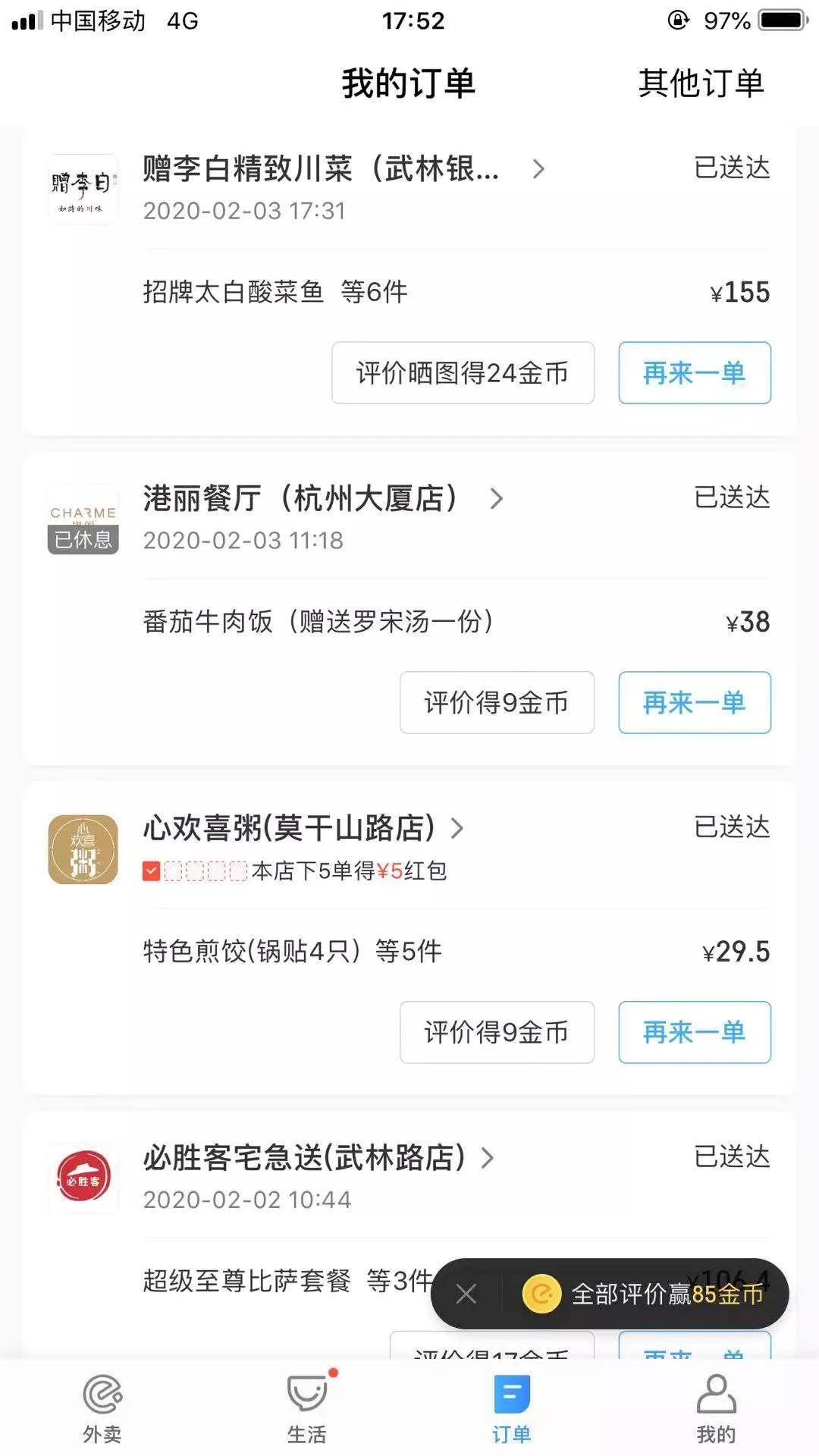The width and height of the screenshot is (819, 1456).
Task: Toggle the checked stamp in the red packet tracker
Action: click(x=150, y=871)
